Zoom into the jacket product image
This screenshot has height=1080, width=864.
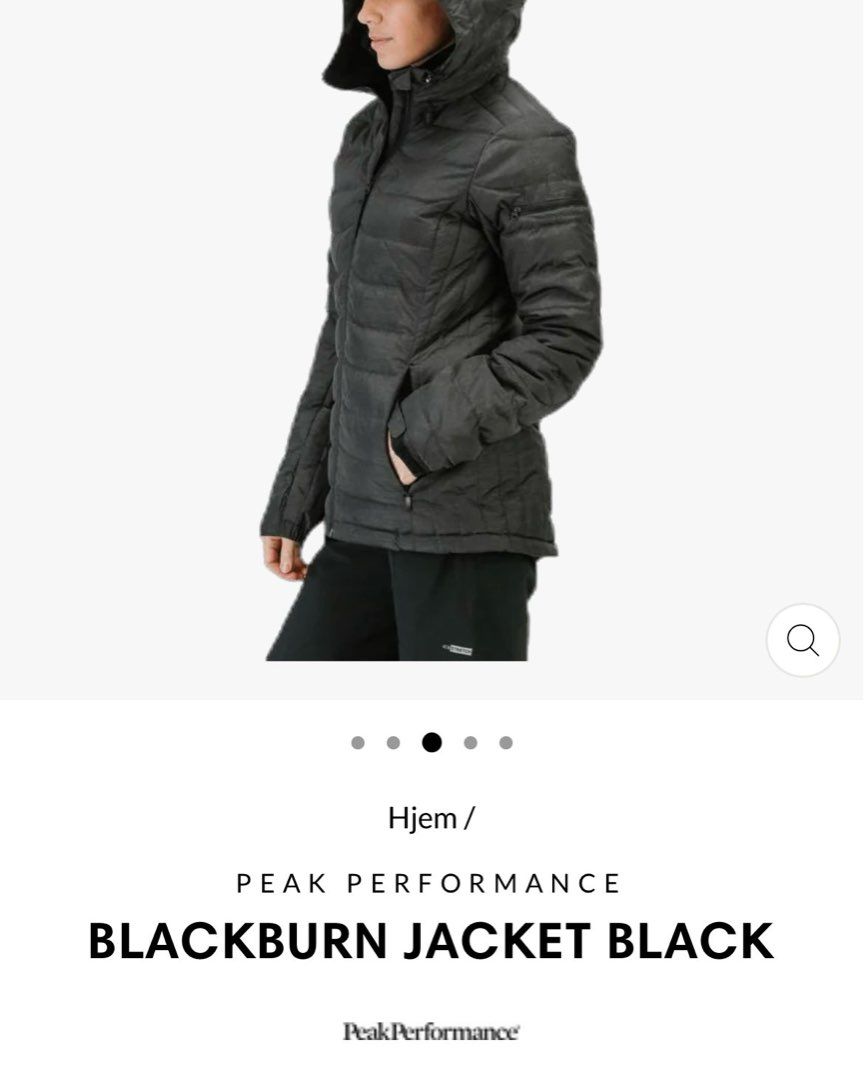coord(802,640)
